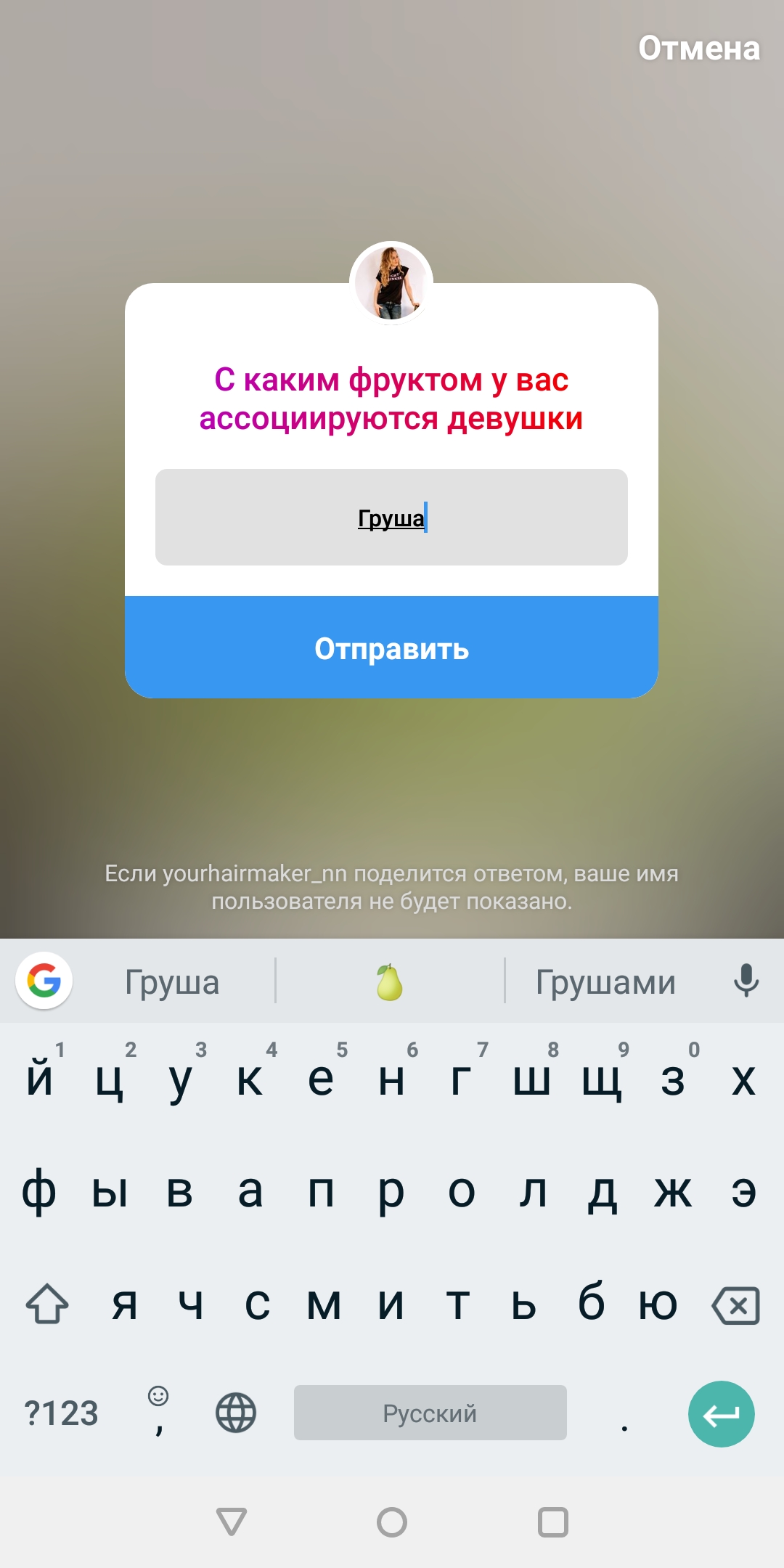
Task: Change keyboard language with the globe
Action: pyautogui.click(x=236, y=1413)
